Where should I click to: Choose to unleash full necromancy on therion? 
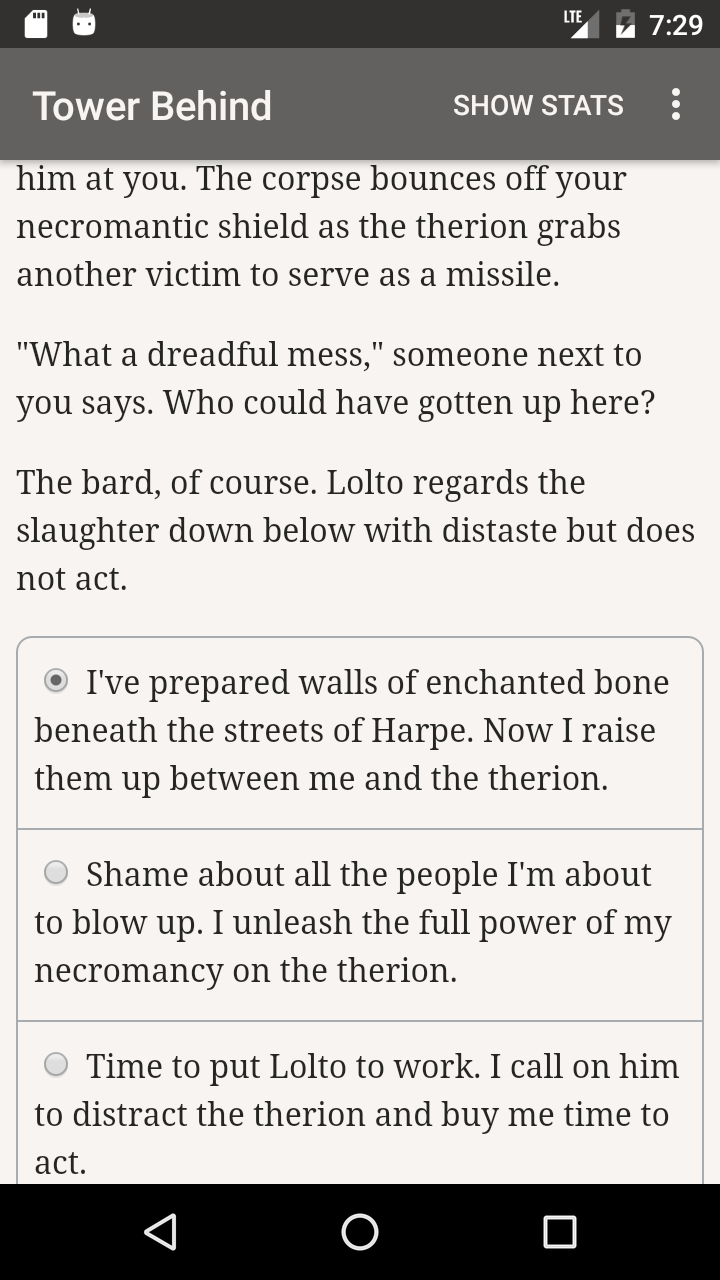[x=57, y=873]
